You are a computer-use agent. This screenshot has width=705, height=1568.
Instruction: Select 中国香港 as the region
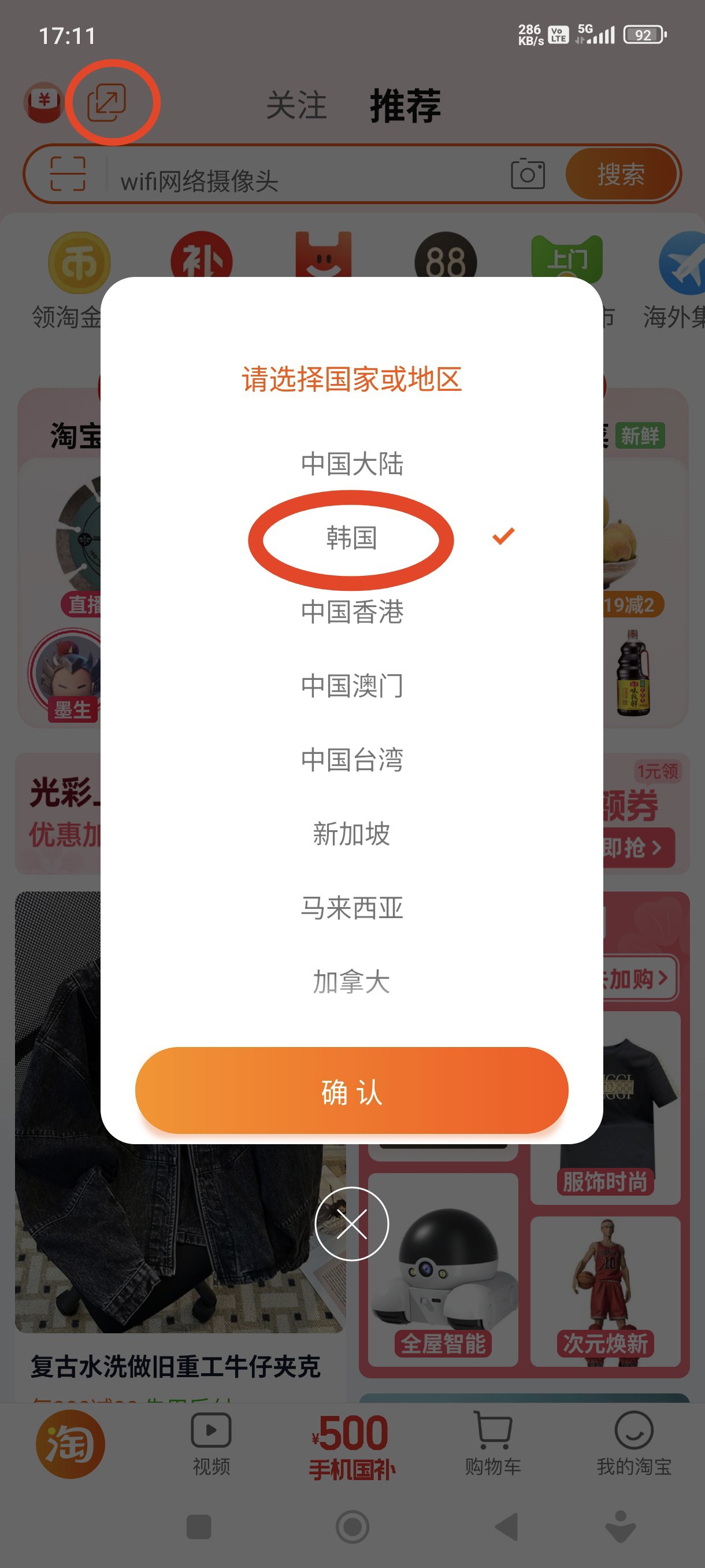click(x=351, y=612)
